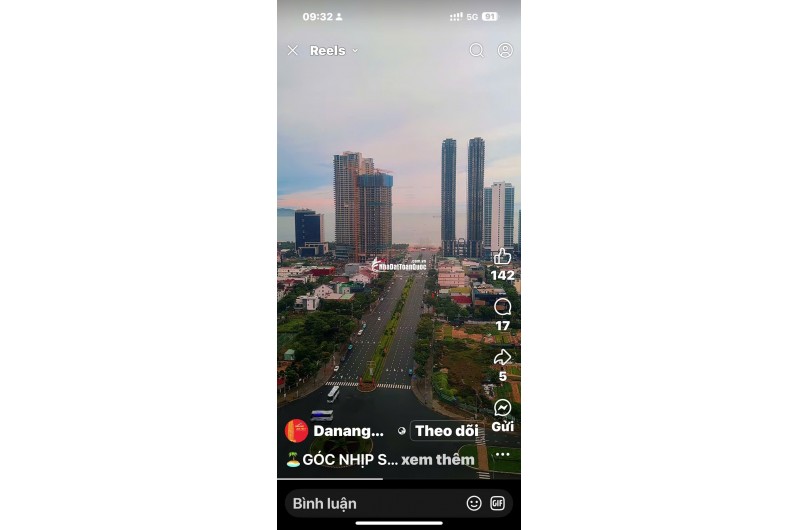The image size is (800, 530).
Task: Follow the page with Theo dõi
Action: tap(446, 431)
